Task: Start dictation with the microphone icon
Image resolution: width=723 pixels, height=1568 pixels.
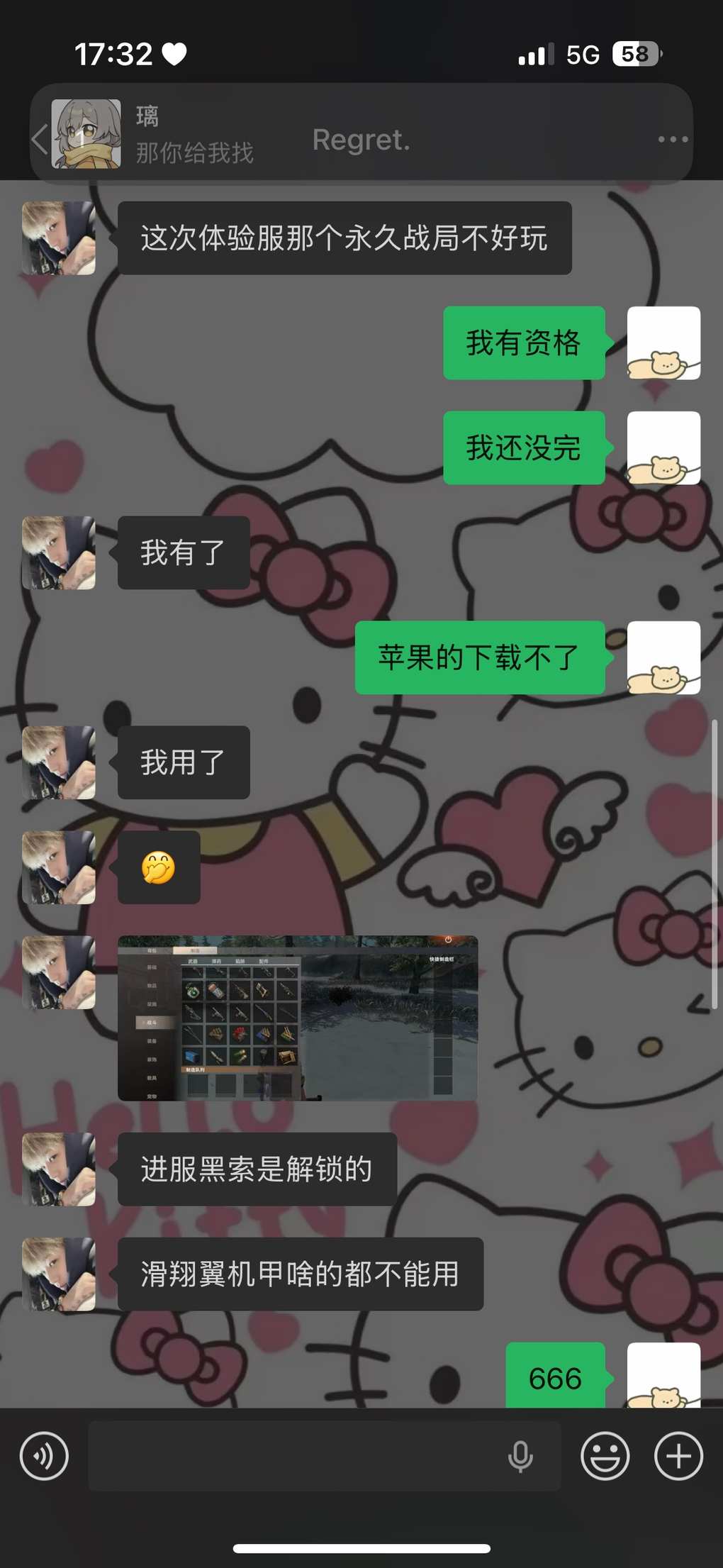Action: pyautogui.click(x=520, y=1457)
